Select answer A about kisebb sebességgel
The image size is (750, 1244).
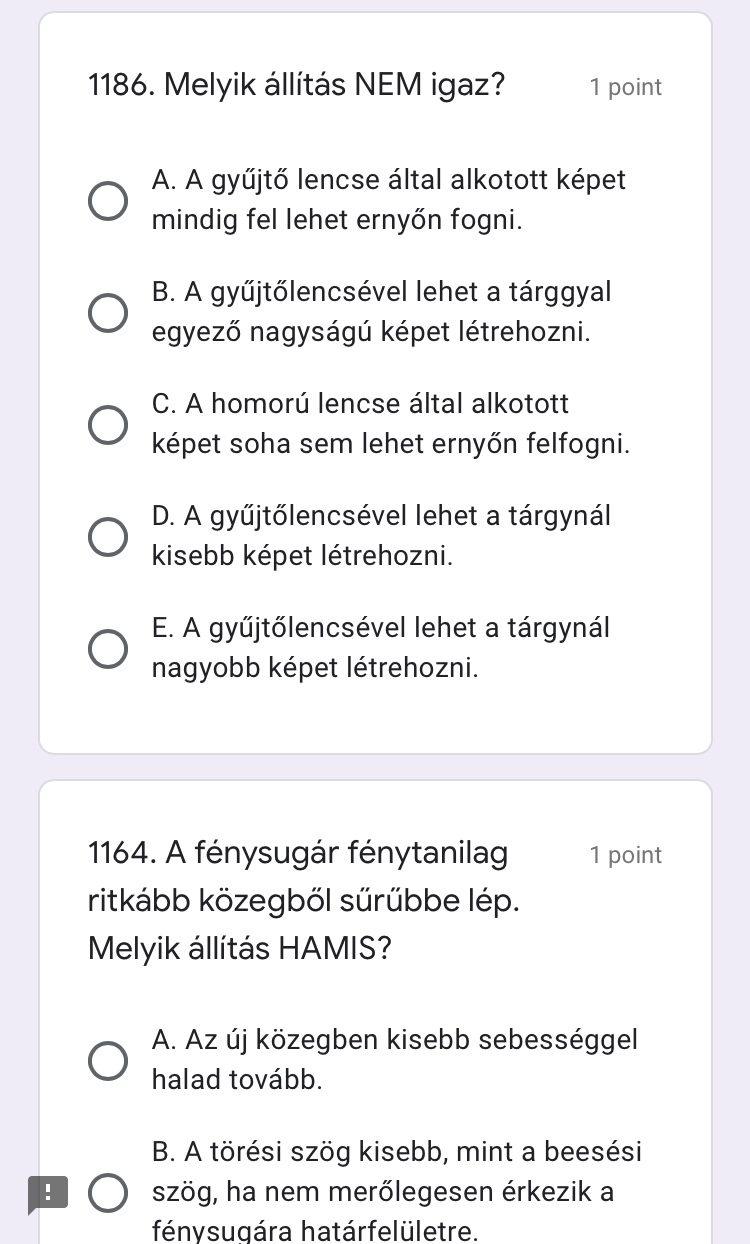[108, 1060]
